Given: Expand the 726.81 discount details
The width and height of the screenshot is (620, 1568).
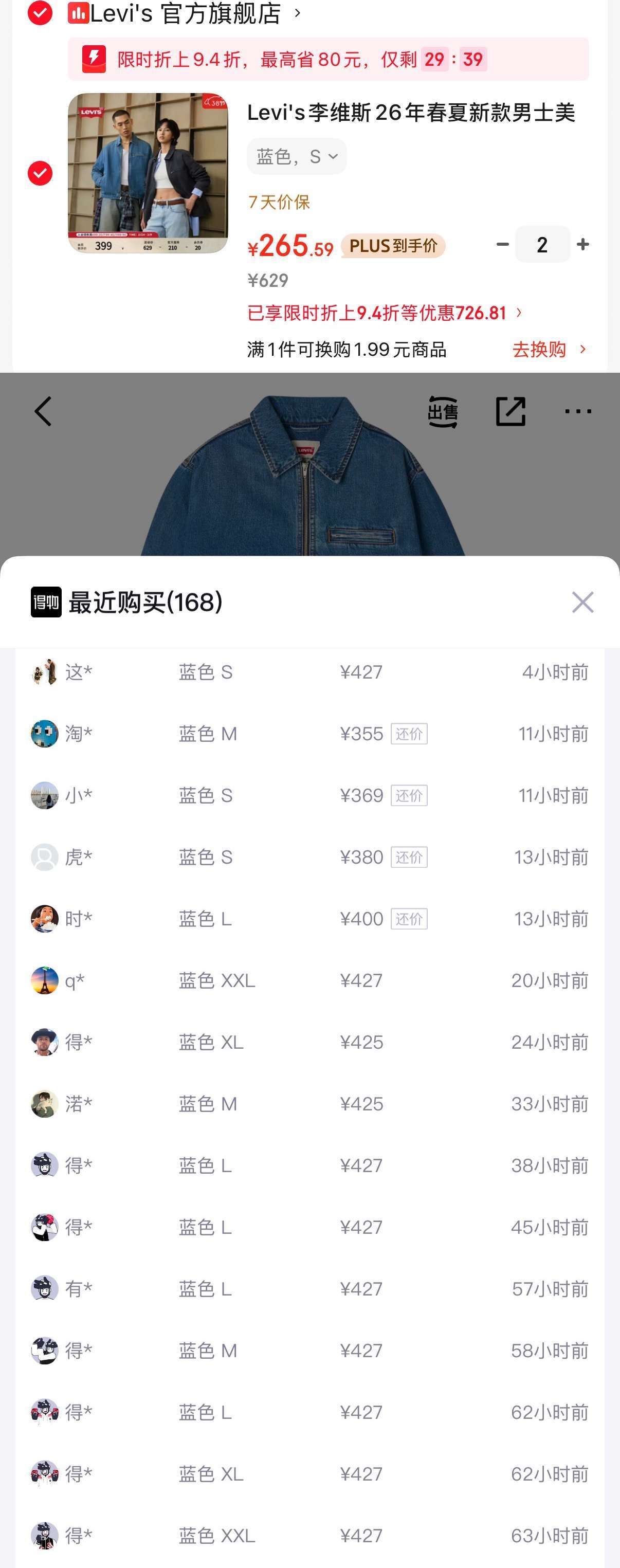Looking at the screenshot, I should click(385, 312).
